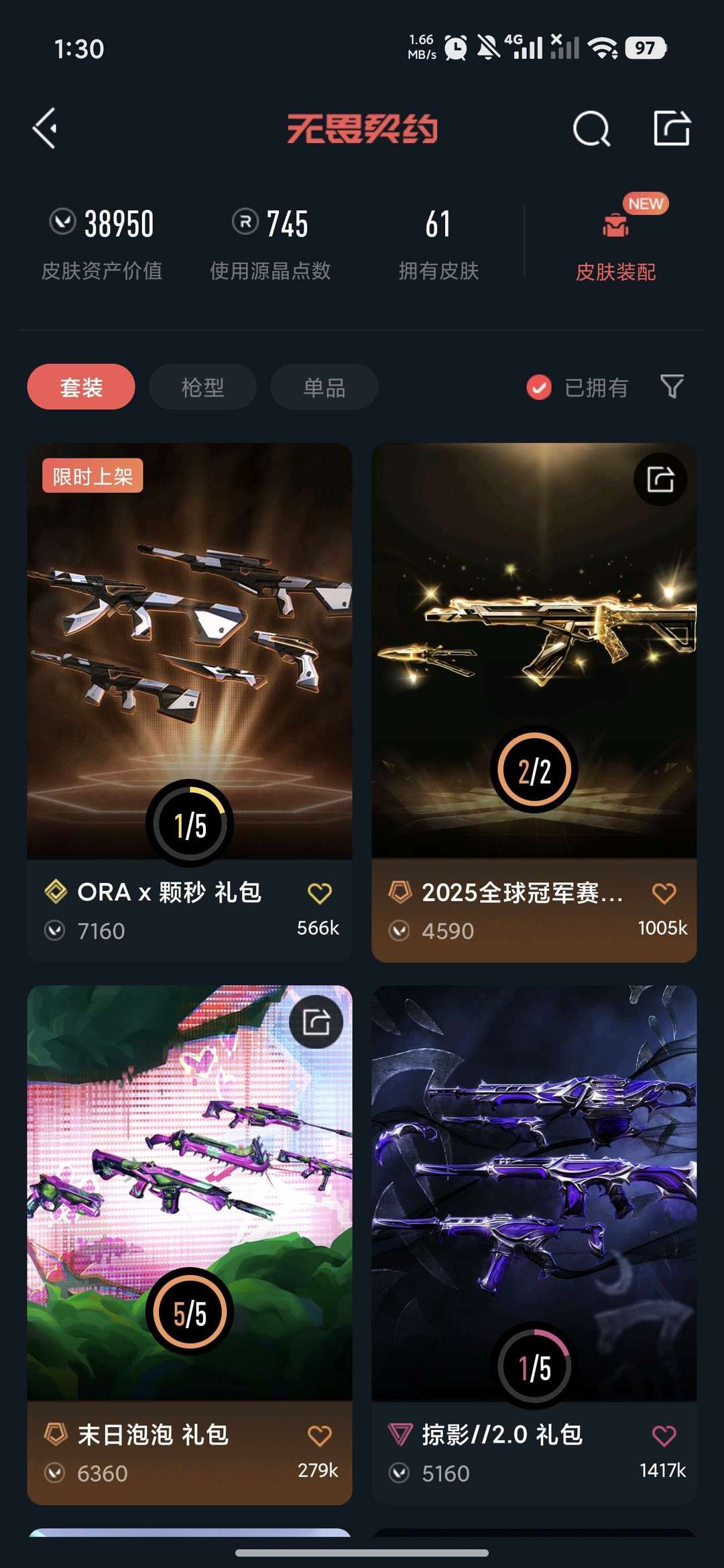Switch to the 枪型 tab
This screenshot has height=1568, width=724.
click(202, 387)
